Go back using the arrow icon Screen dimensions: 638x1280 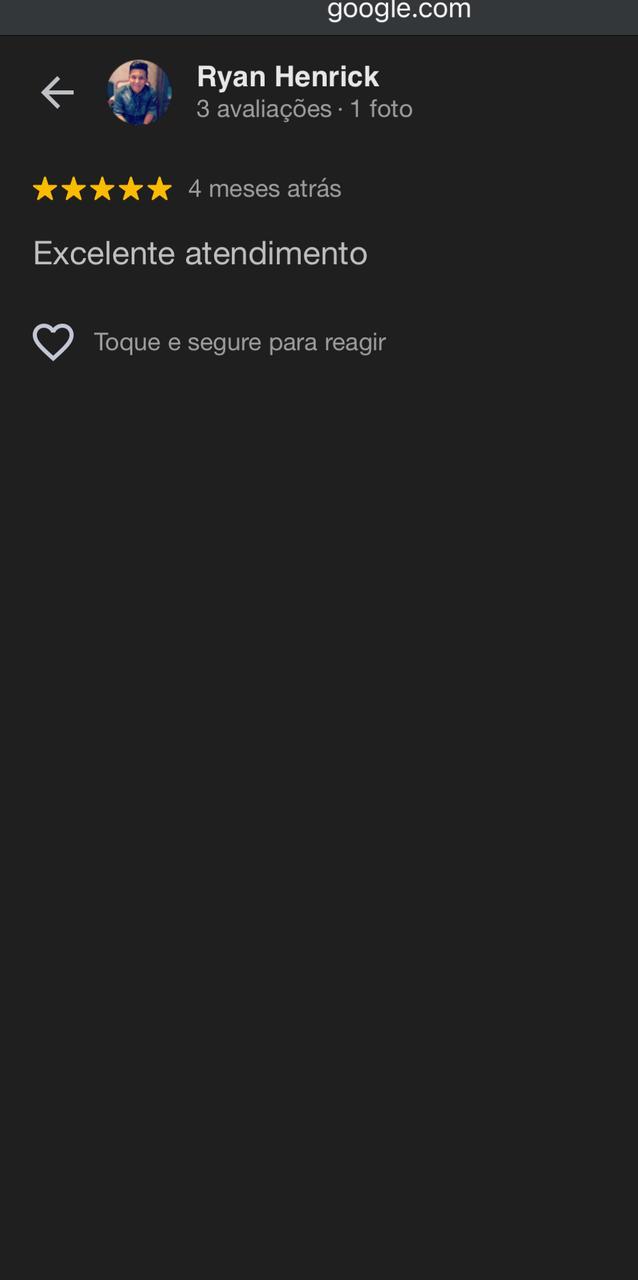(57, 93)
